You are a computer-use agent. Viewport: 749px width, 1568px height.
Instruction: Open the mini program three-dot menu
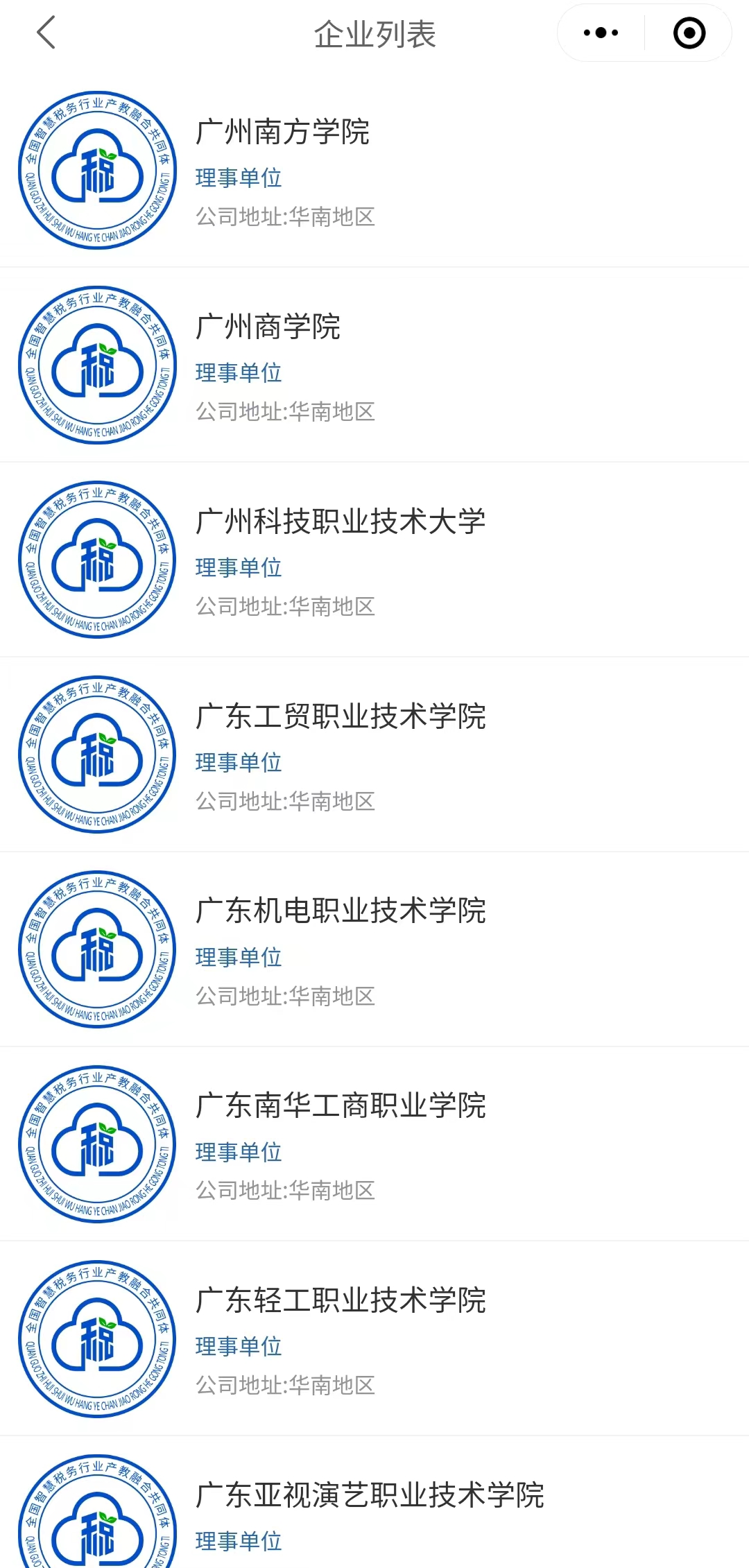[601, 33]
